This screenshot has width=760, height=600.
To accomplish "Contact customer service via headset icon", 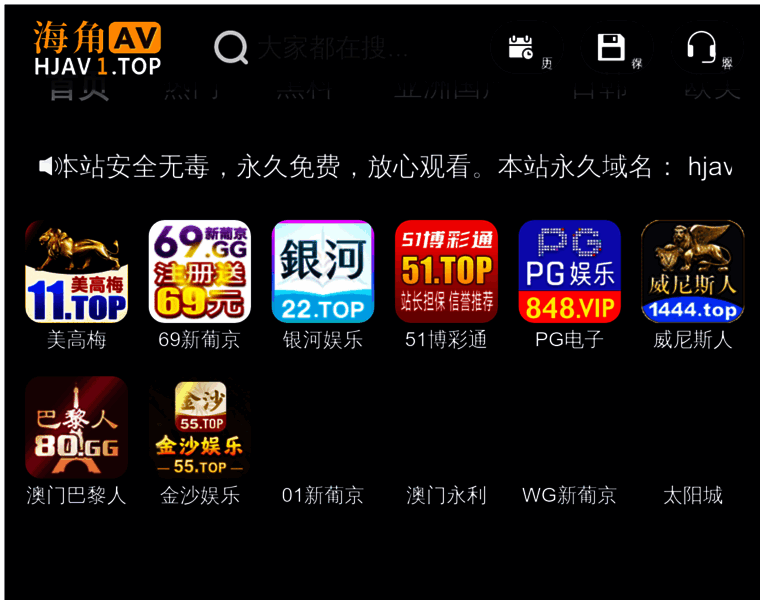I will (x=701, y=47).
